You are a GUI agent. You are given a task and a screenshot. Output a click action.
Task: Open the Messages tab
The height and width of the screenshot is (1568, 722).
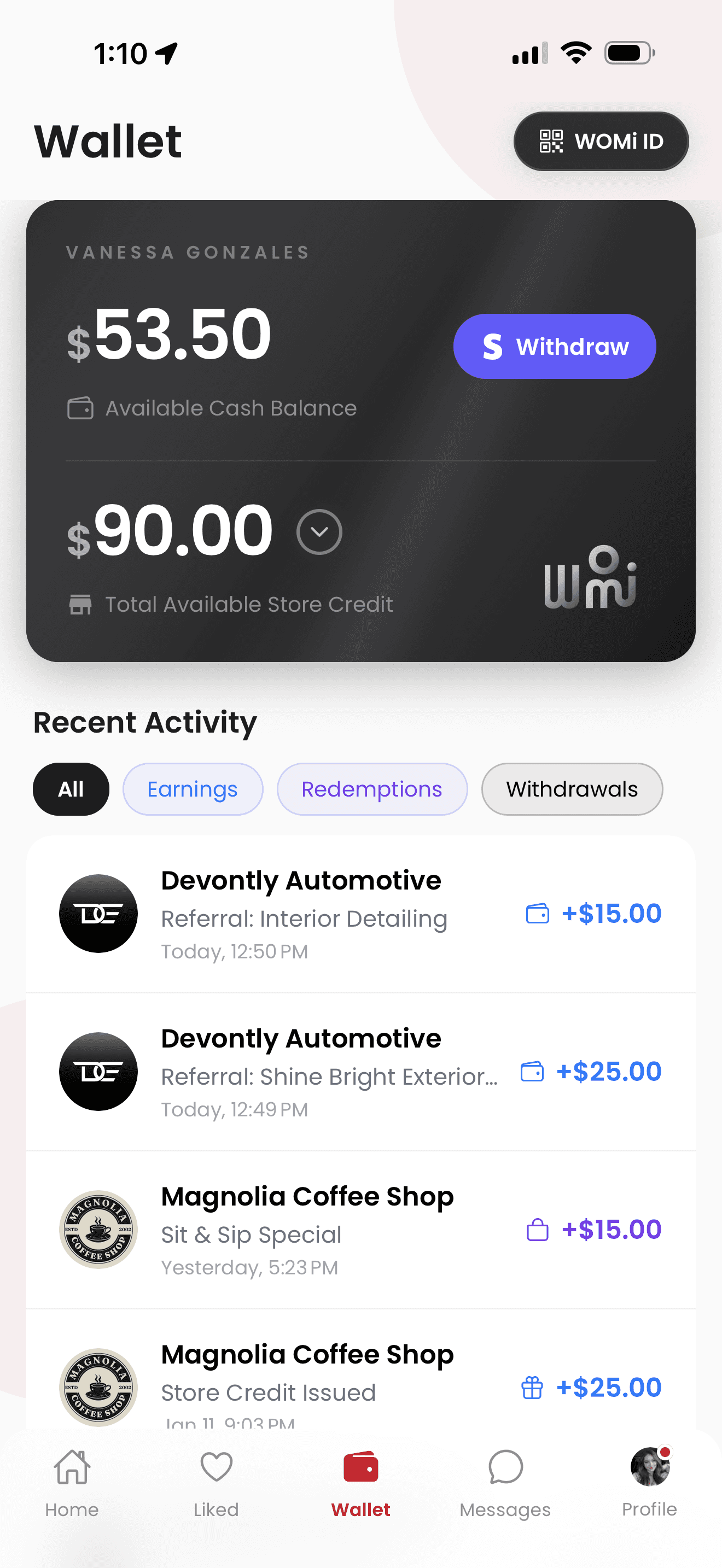505,1482
